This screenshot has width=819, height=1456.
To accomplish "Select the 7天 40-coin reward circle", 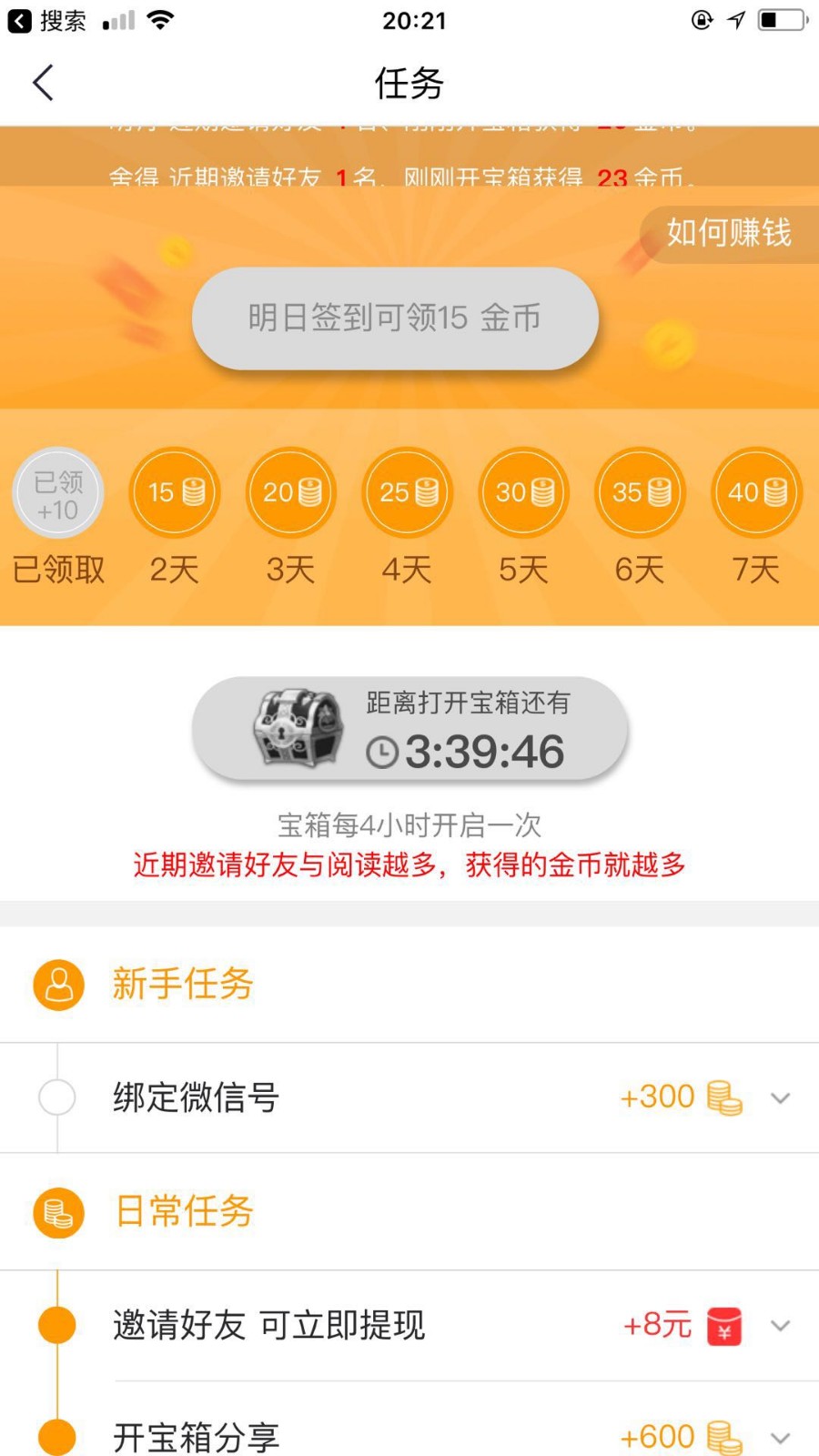I will (756, 492).
